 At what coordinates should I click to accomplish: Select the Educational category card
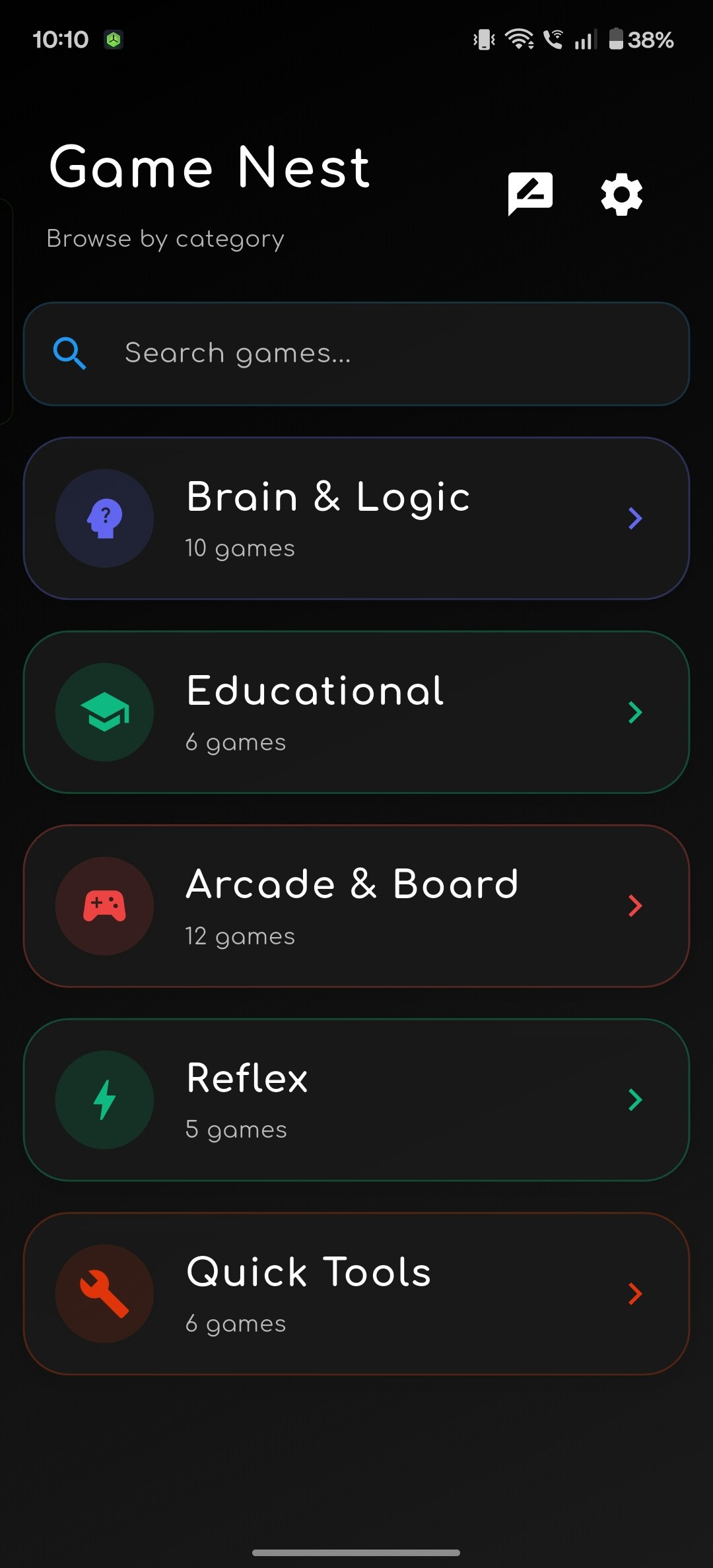[356, 711]
